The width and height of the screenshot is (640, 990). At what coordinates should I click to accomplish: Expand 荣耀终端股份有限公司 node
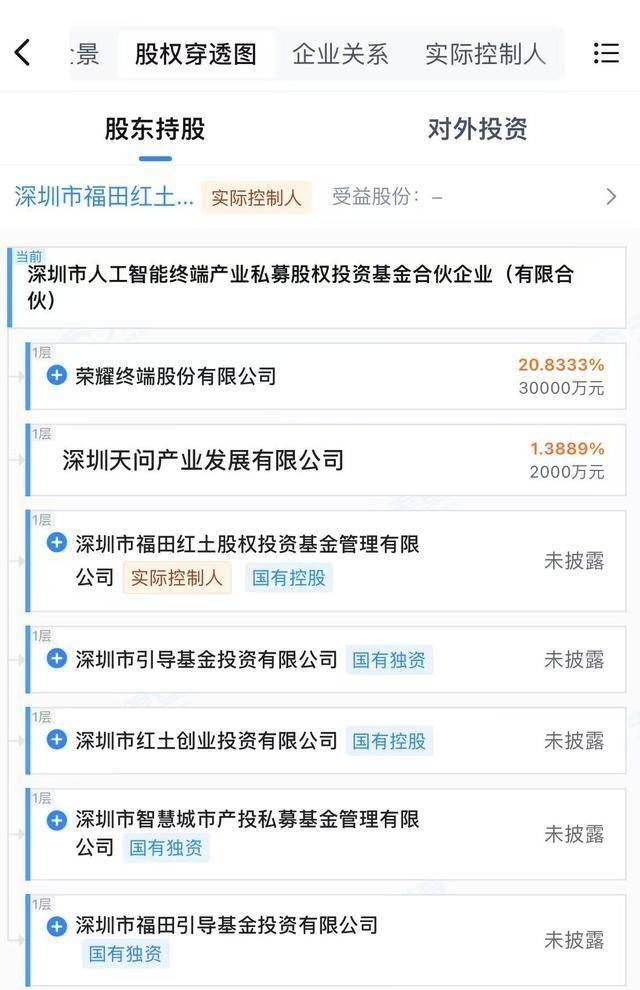click(x=57, y=376)
